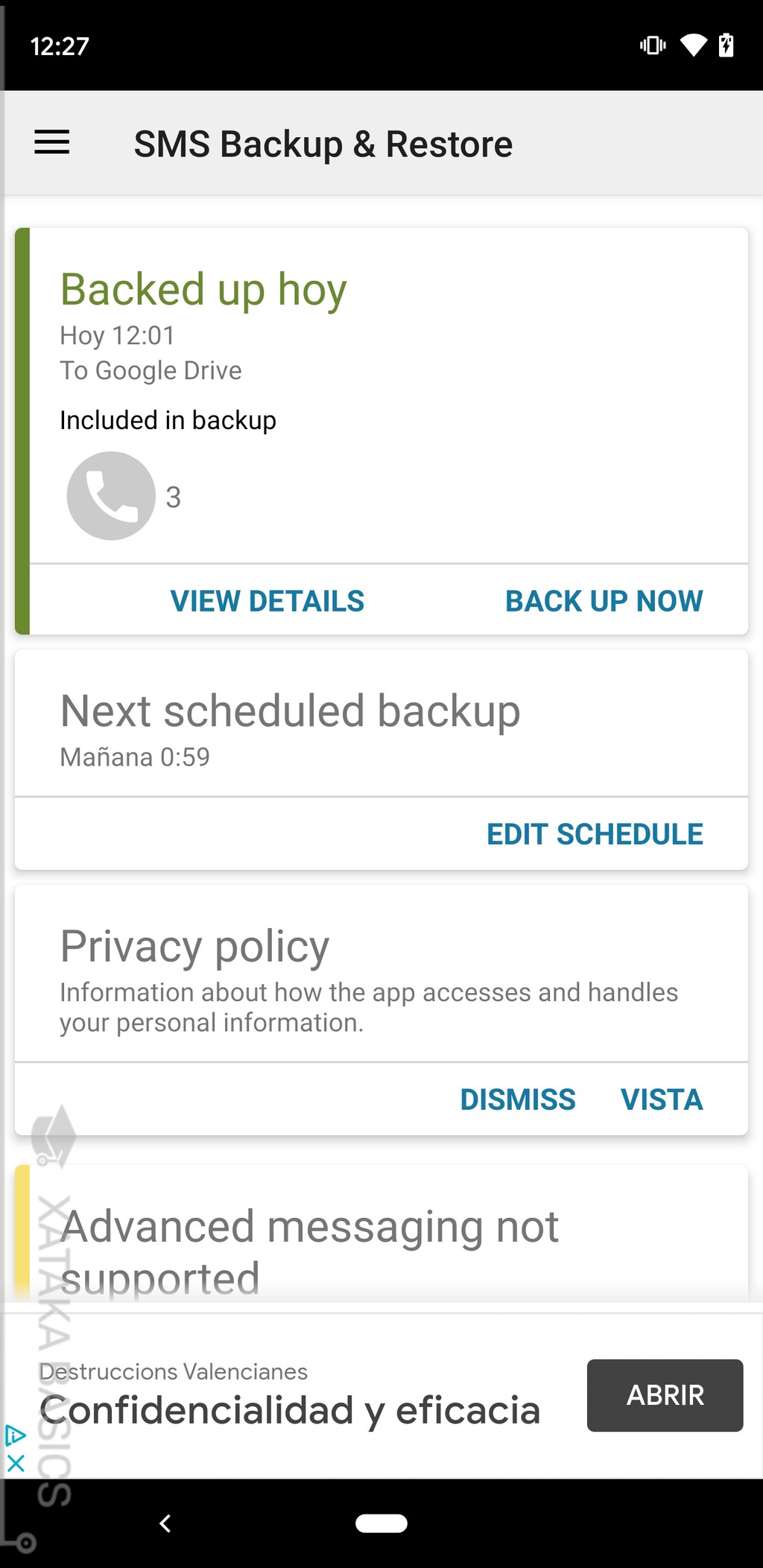Start a backup with BACK UP NOW

[604, 600]
